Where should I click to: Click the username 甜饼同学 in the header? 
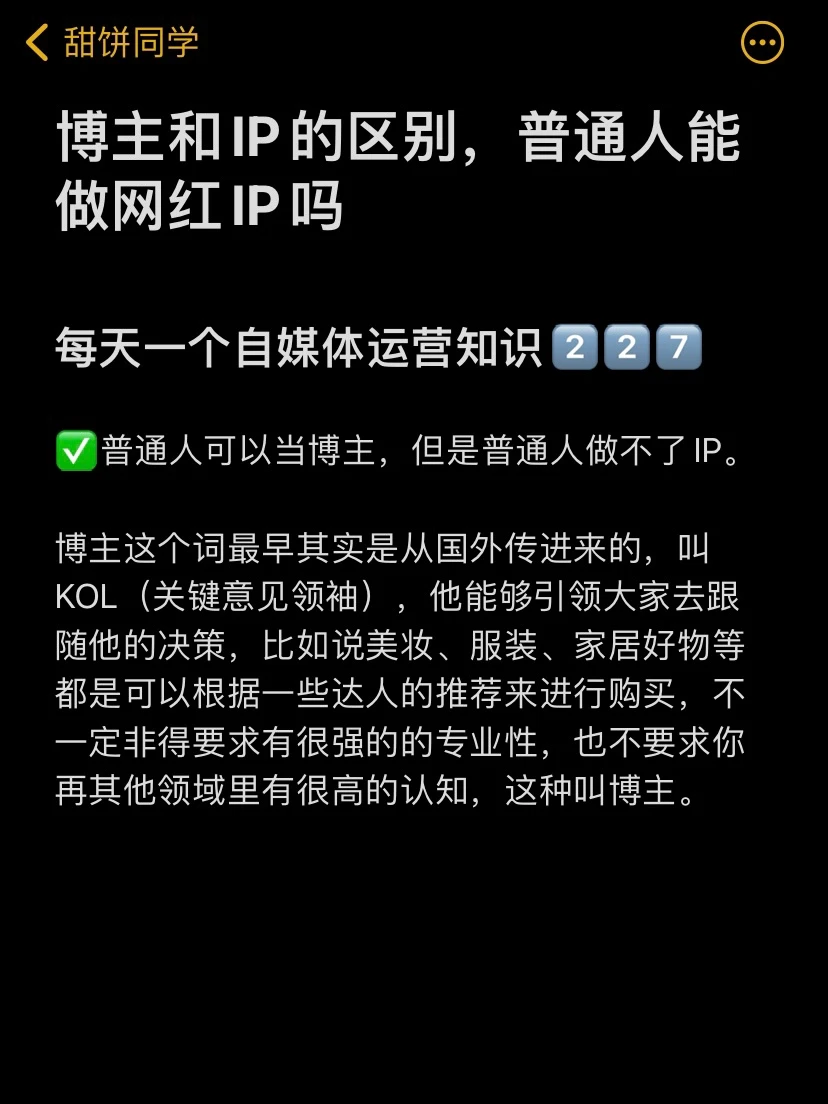click(131, 44)
